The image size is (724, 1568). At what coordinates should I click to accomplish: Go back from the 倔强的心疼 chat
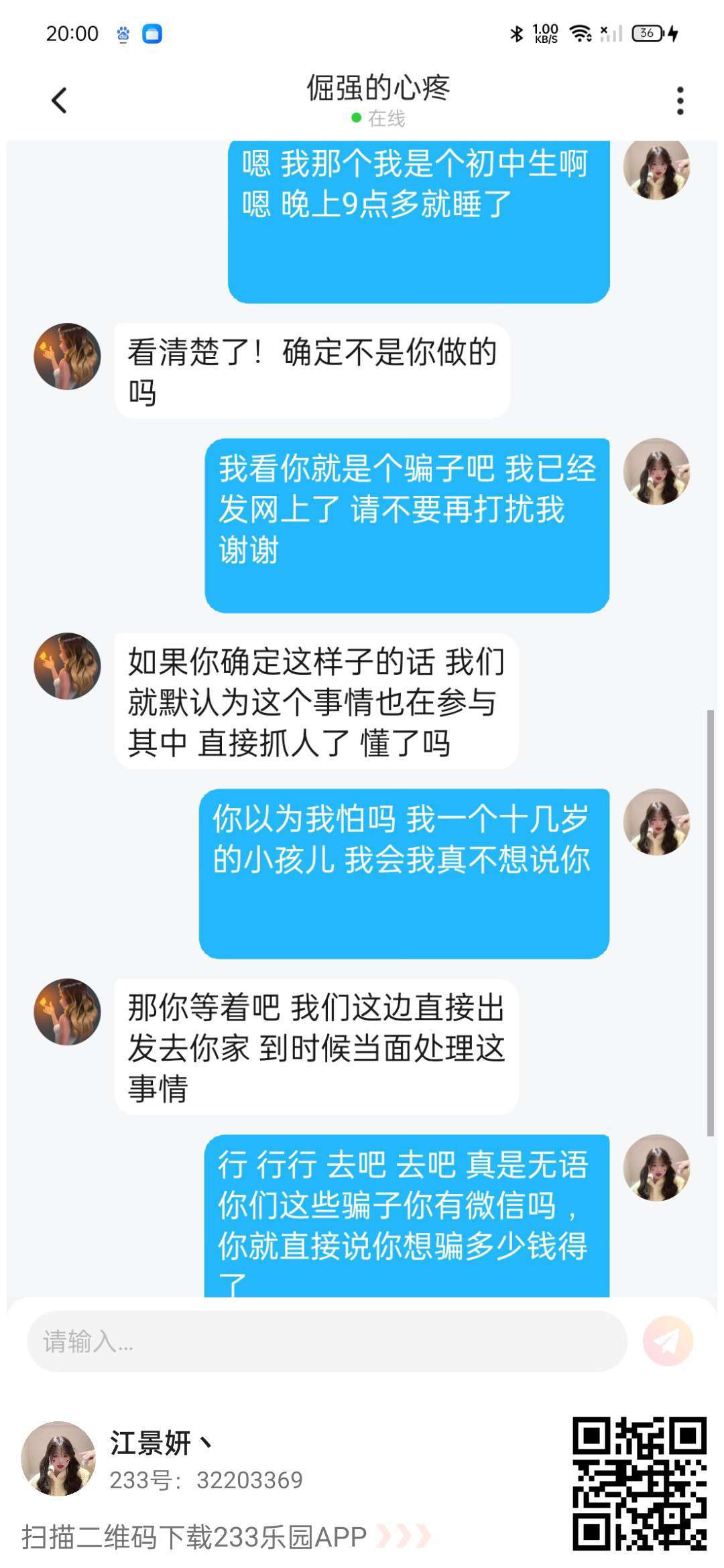click(59, 101)
